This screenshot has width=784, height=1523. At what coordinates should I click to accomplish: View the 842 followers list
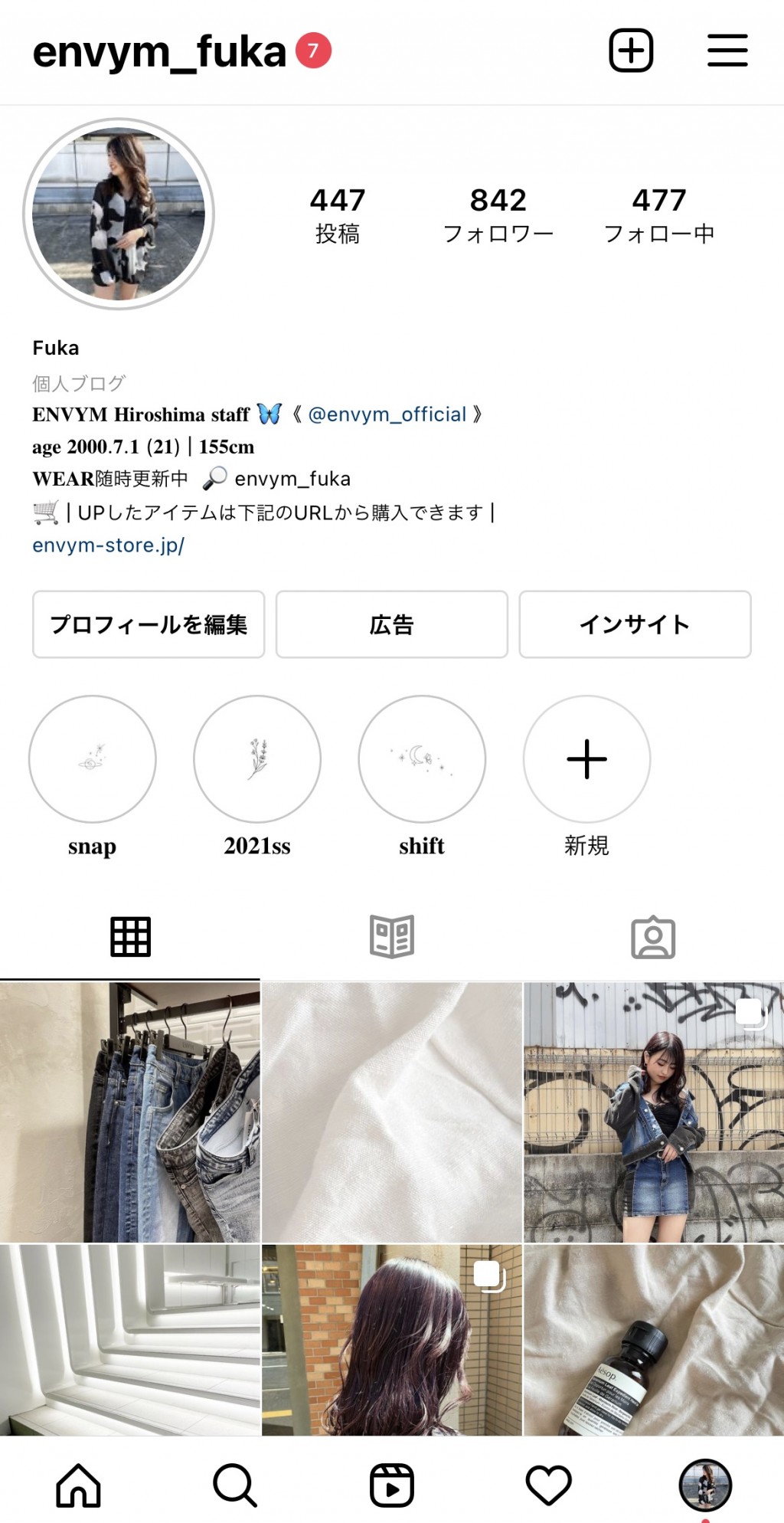pos(498,215)
